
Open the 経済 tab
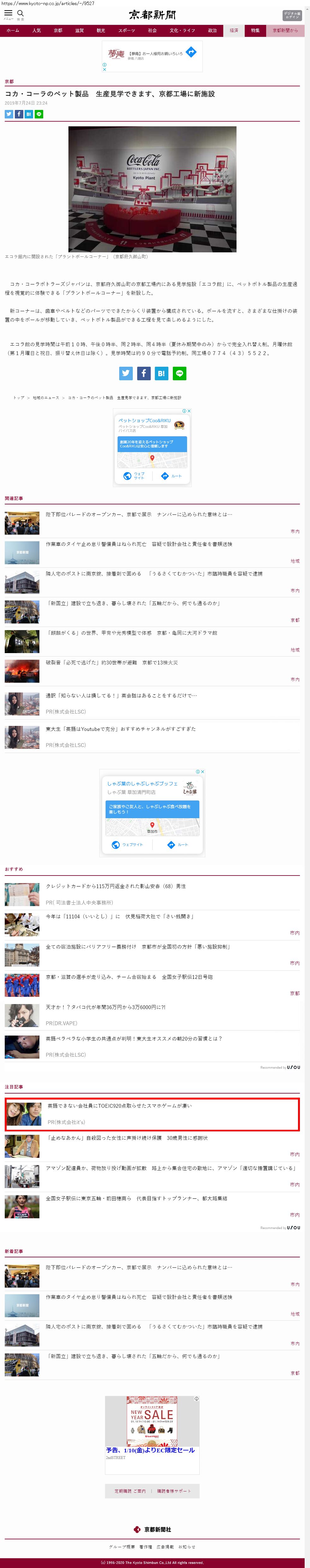click(234, 31)
